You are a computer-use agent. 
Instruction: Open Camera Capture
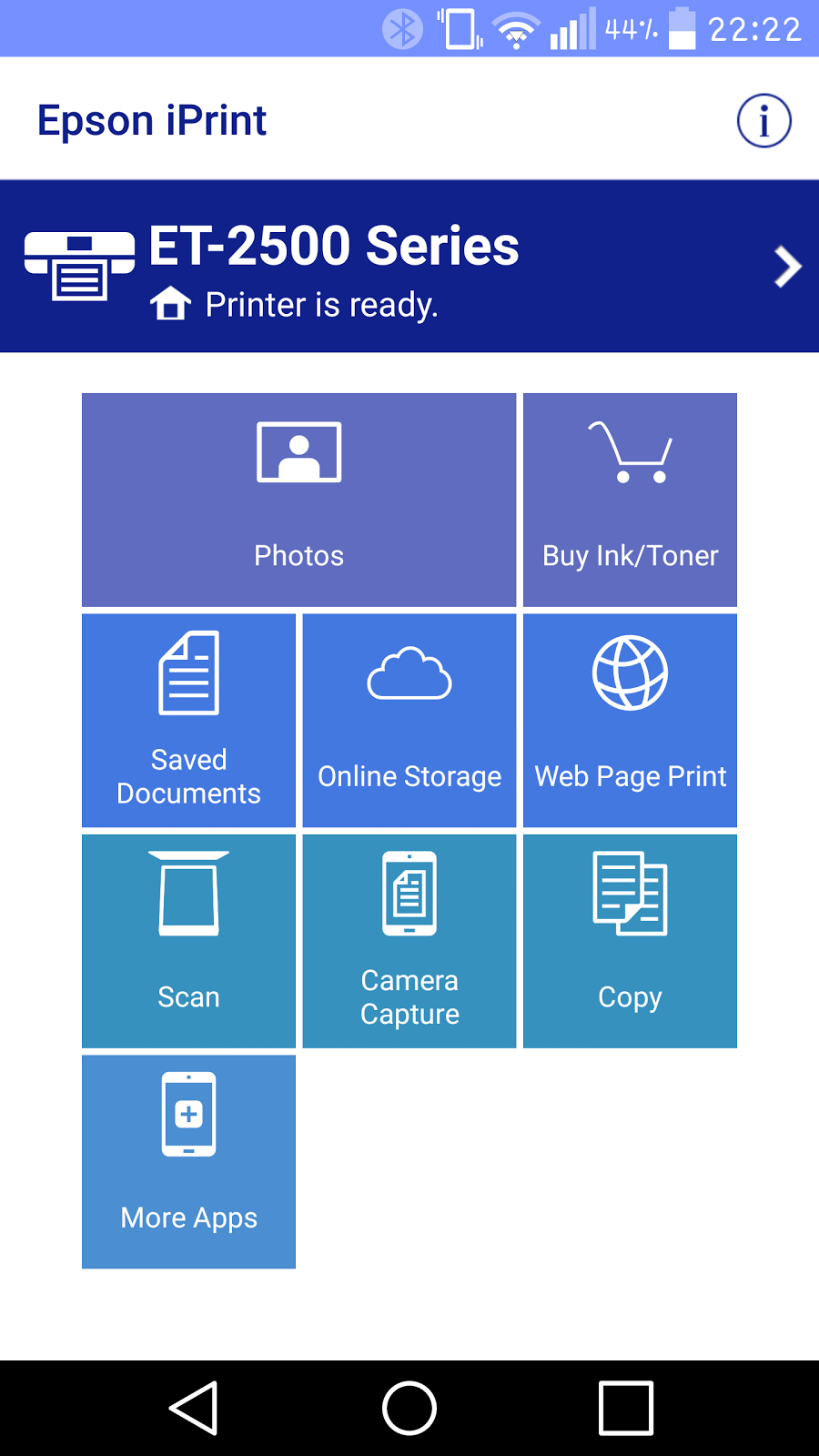point(409,941)
